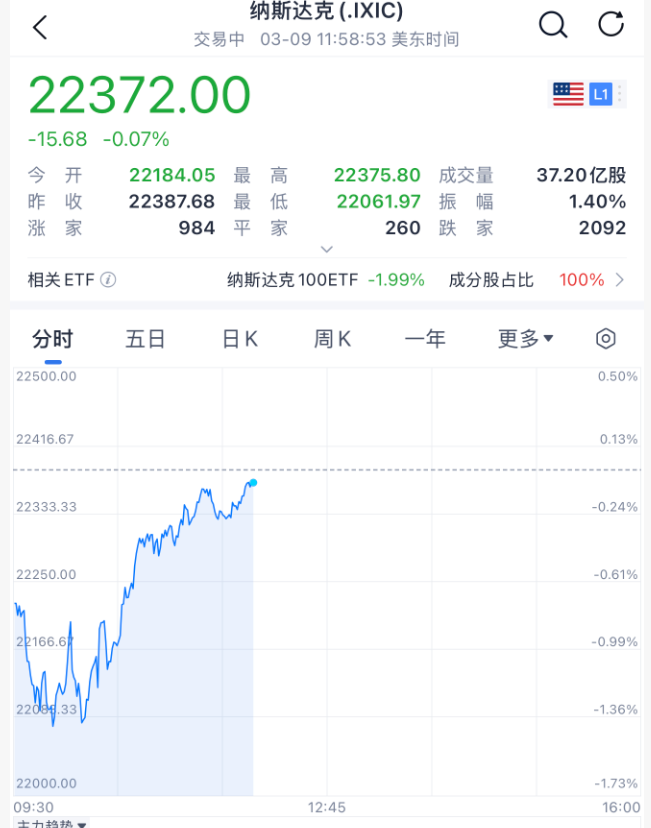Open the search magnifier icon
Viewport: 651px width, 828px height.
[553, 25]
